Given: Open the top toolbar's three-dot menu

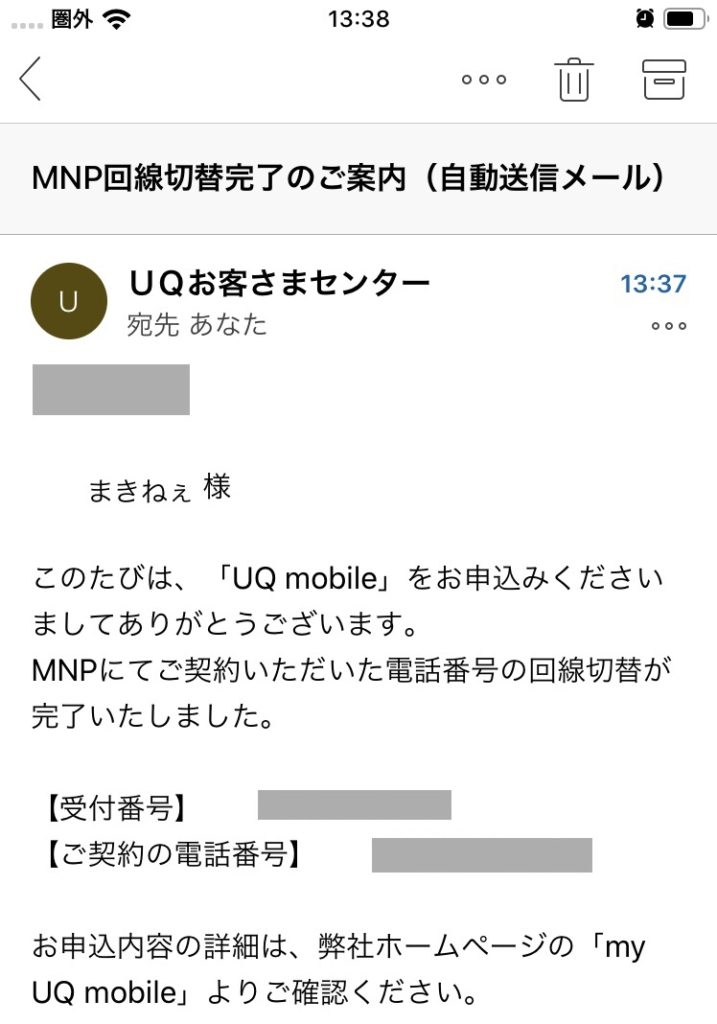Looking at the screenshot, I should 484,80.
